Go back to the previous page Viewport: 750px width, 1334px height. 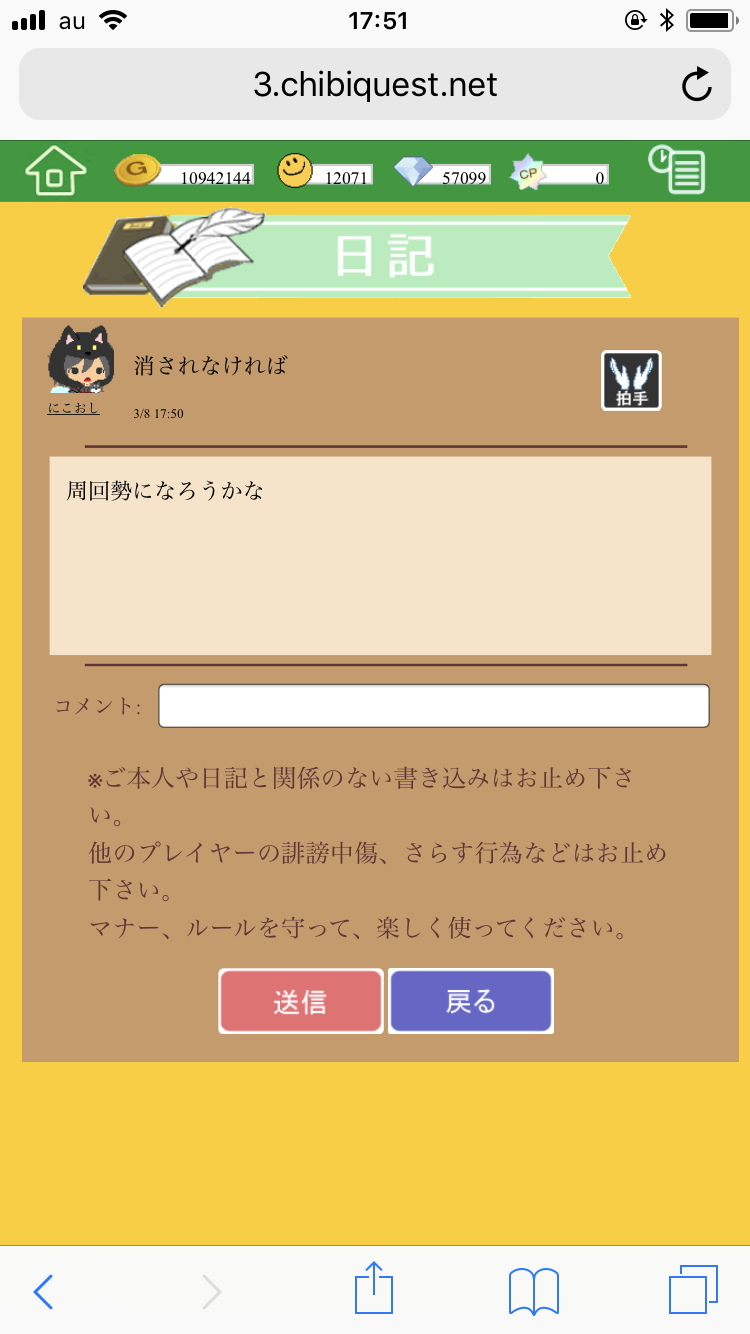43,1291
